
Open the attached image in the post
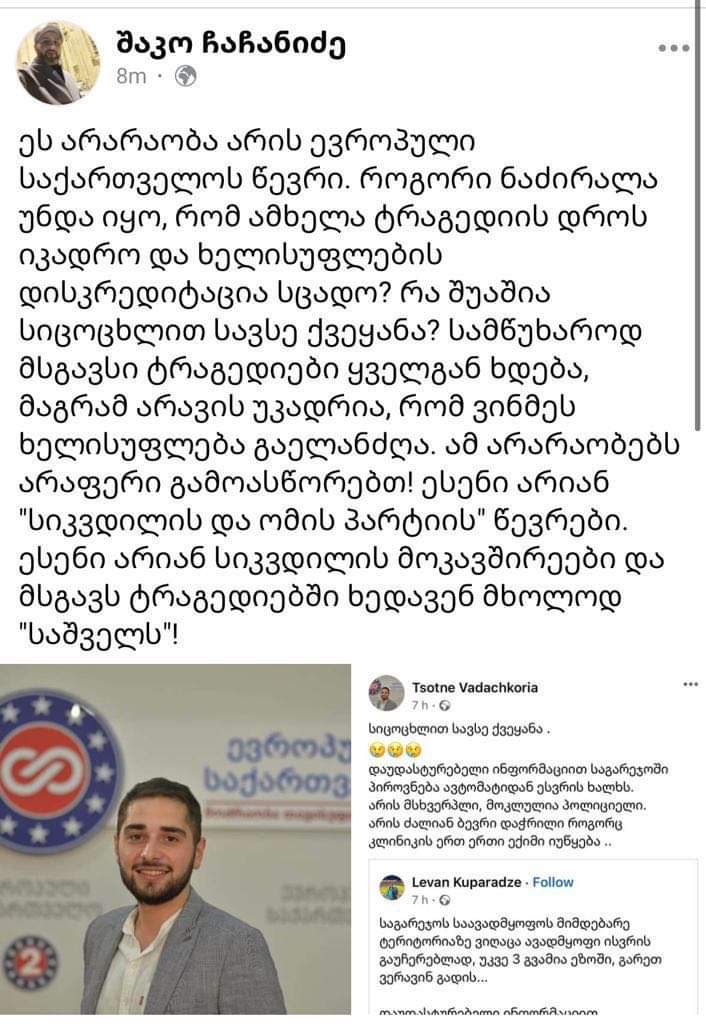pos(353,840)
